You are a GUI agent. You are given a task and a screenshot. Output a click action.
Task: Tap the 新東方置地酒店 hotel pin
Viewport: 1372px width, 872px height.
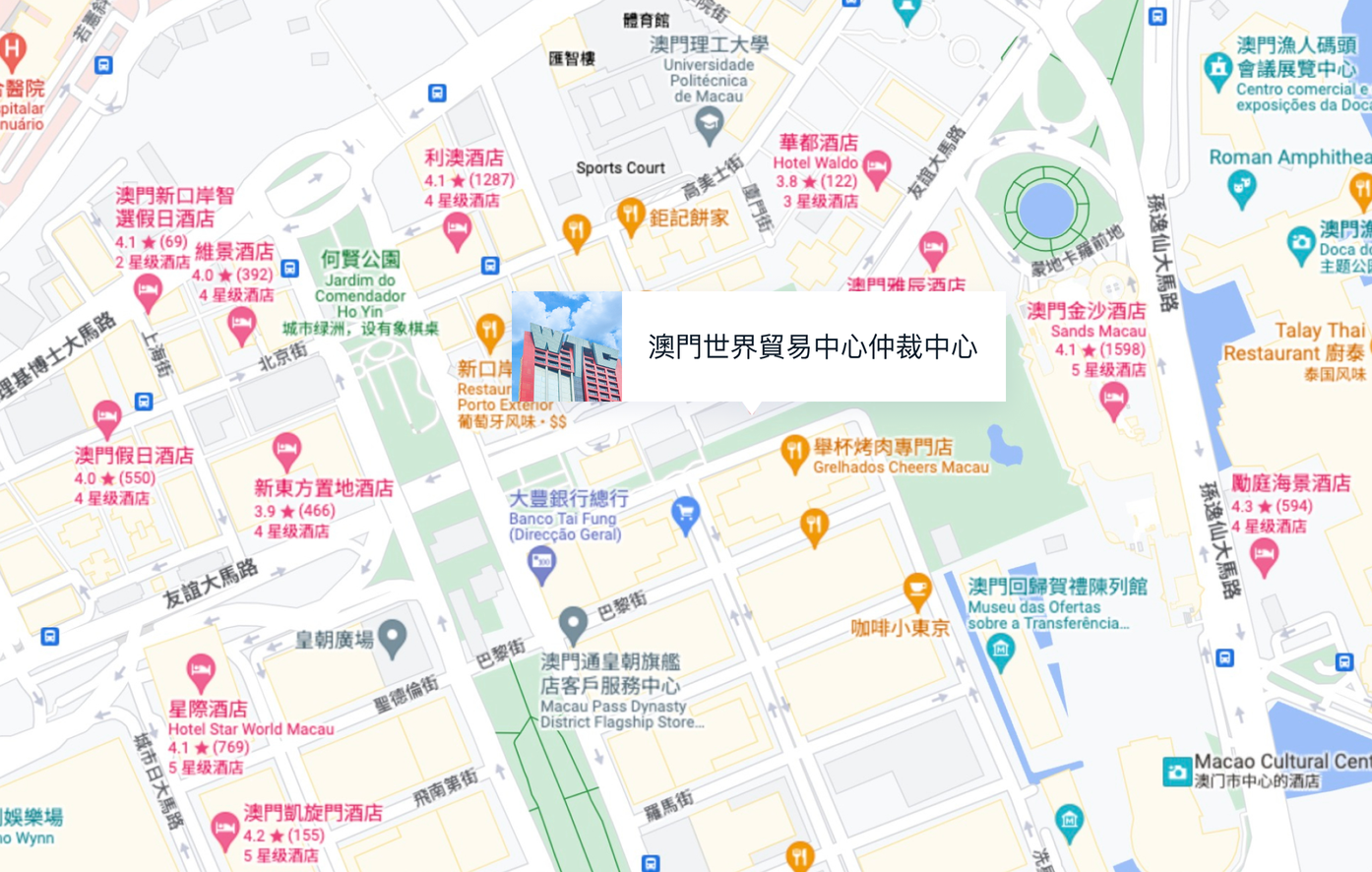(x=286, y=451)
